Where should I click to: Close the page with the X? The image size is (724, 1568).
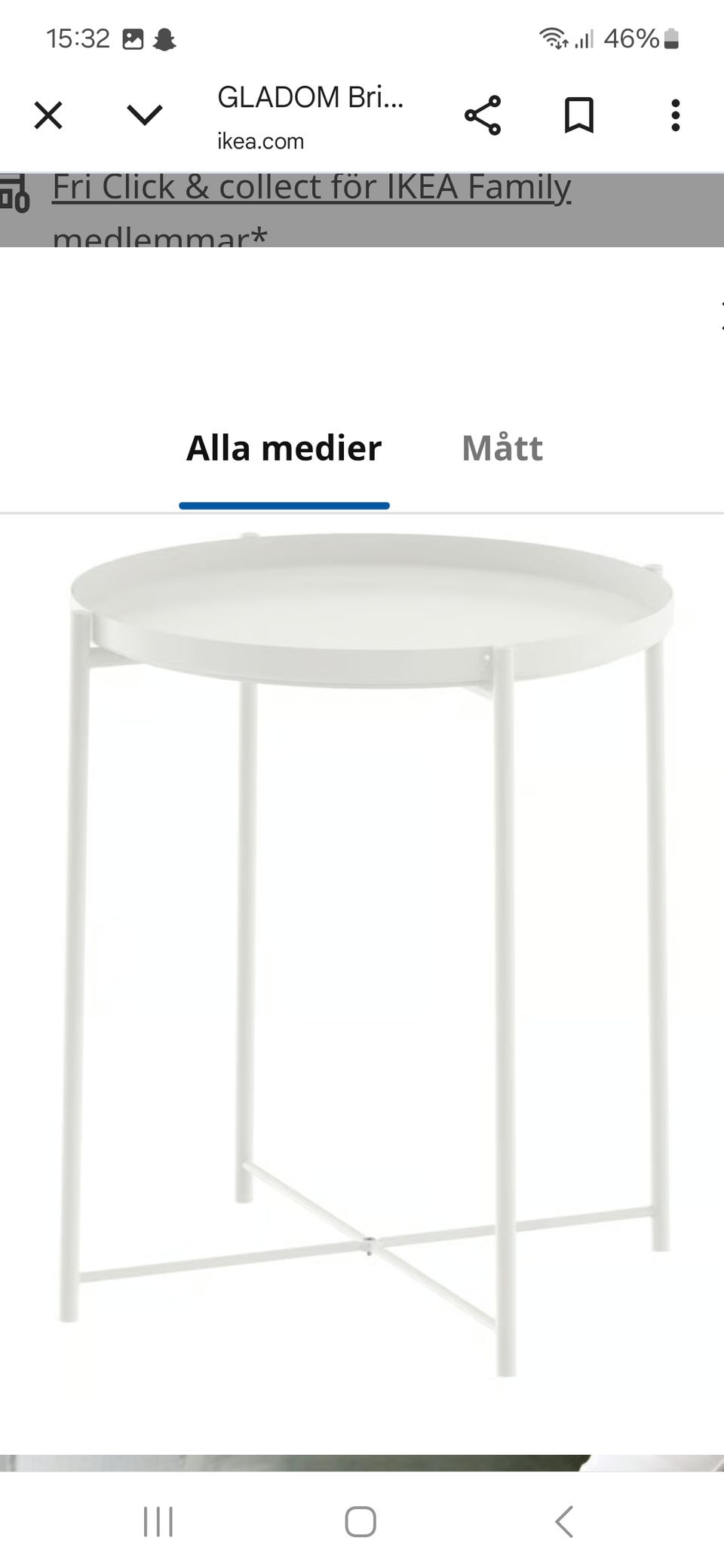(x=48, y=114)
